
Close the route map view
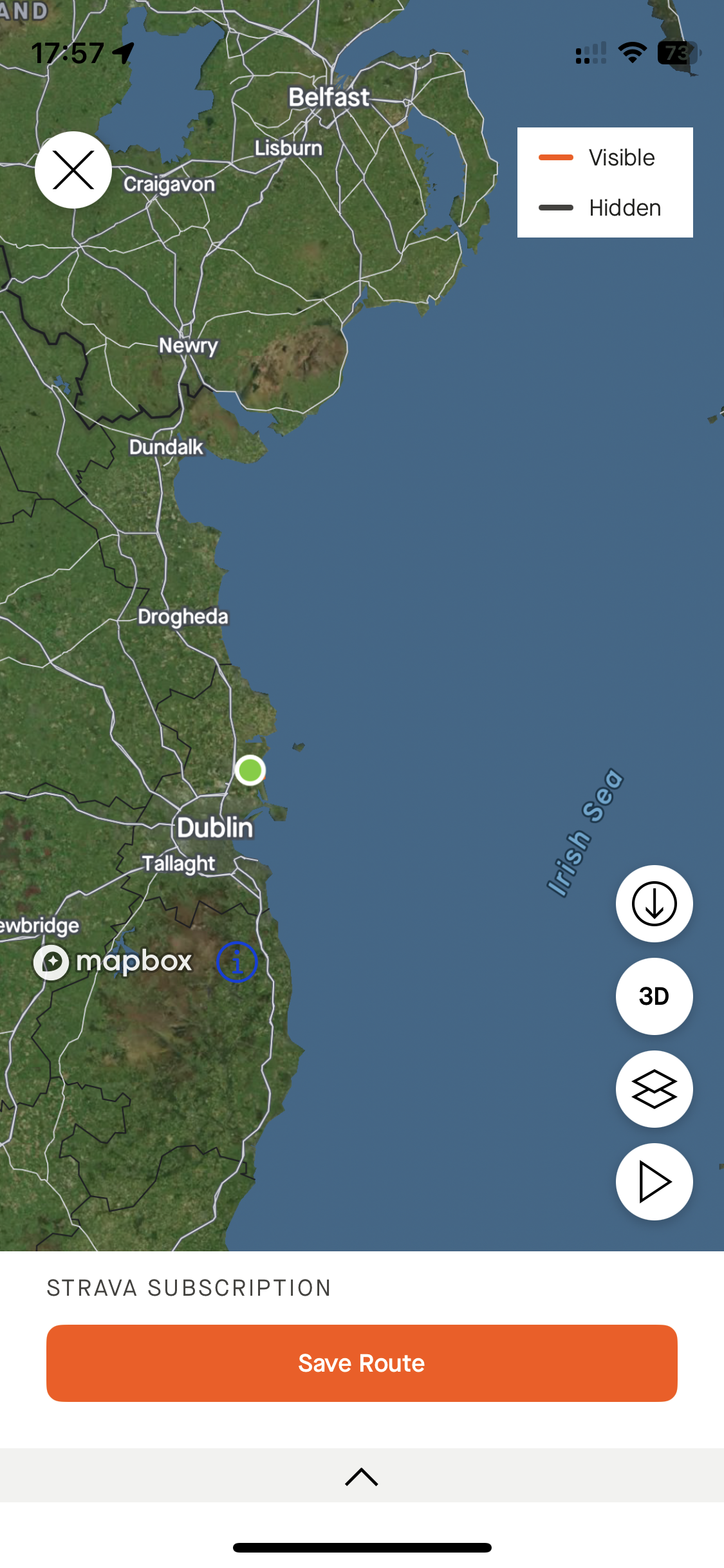(x=73, y=170)
